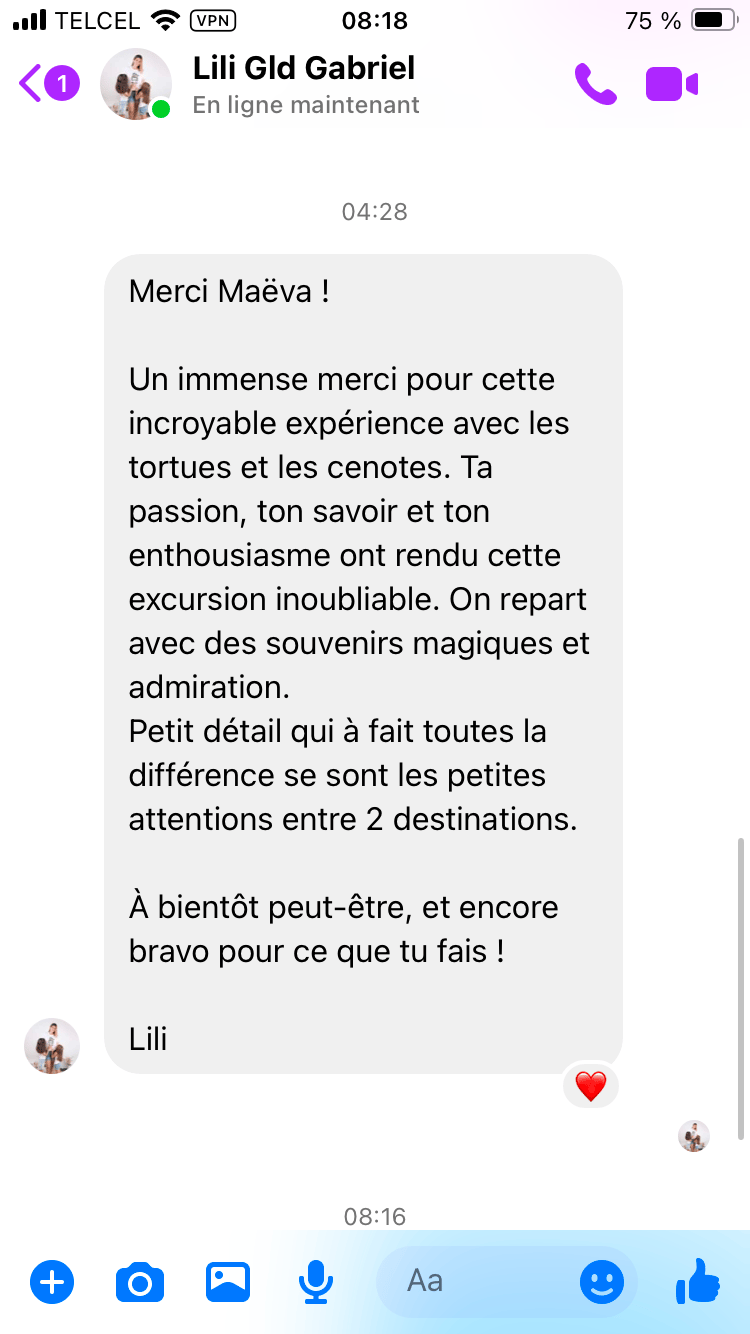
Task: Open the plus menu for more options
Action: point(52,1281)
